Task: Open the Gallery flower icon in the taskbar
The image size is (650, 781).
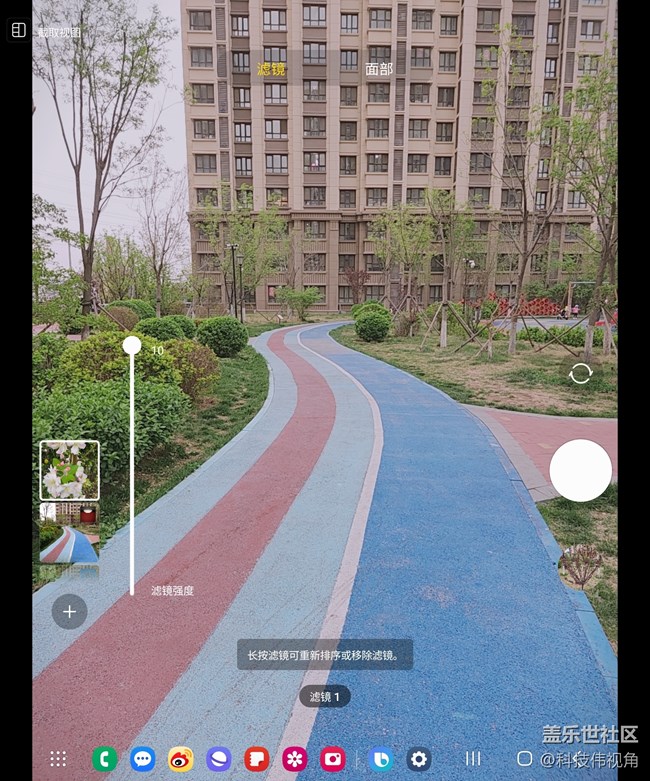Action: (295, 759)
